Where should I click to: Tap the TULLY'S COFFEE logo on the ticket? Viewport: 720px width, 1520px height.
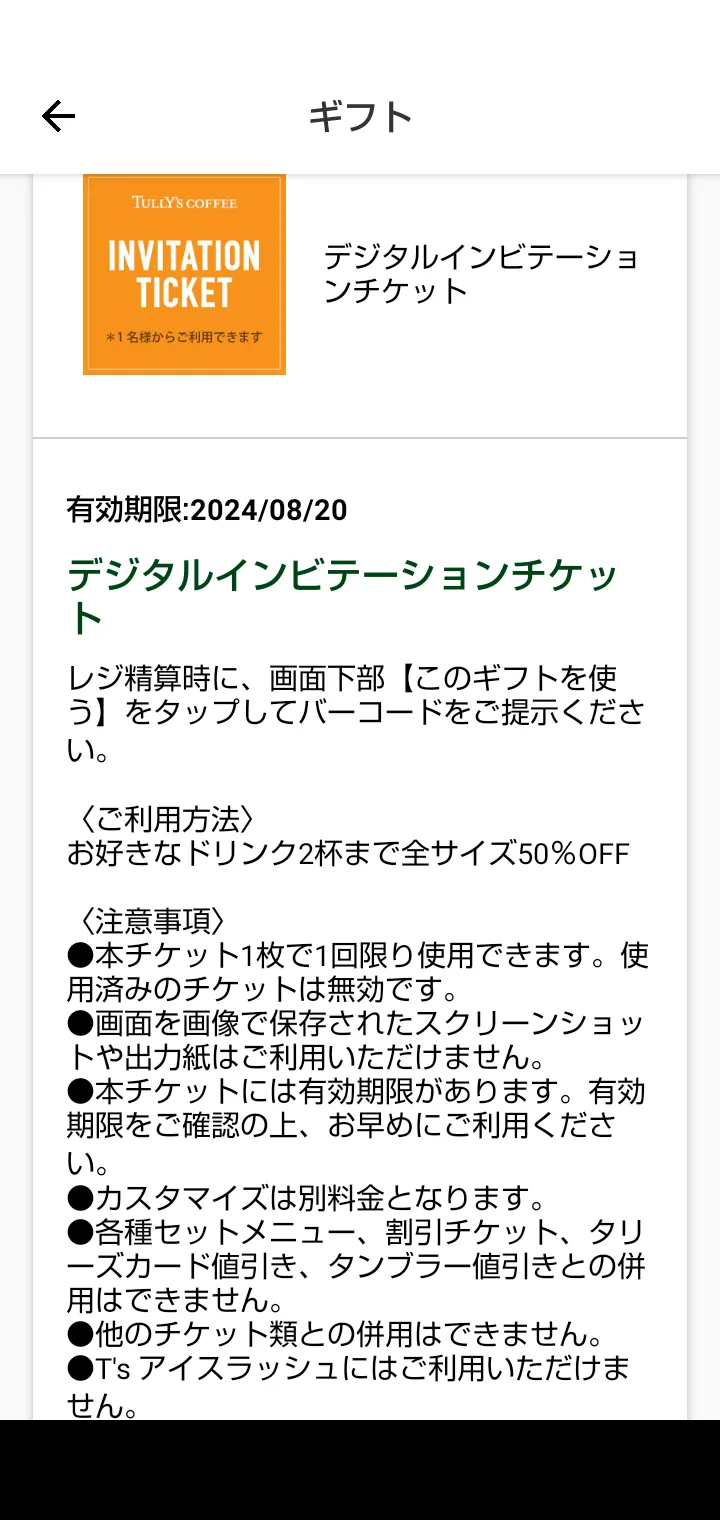183,202
